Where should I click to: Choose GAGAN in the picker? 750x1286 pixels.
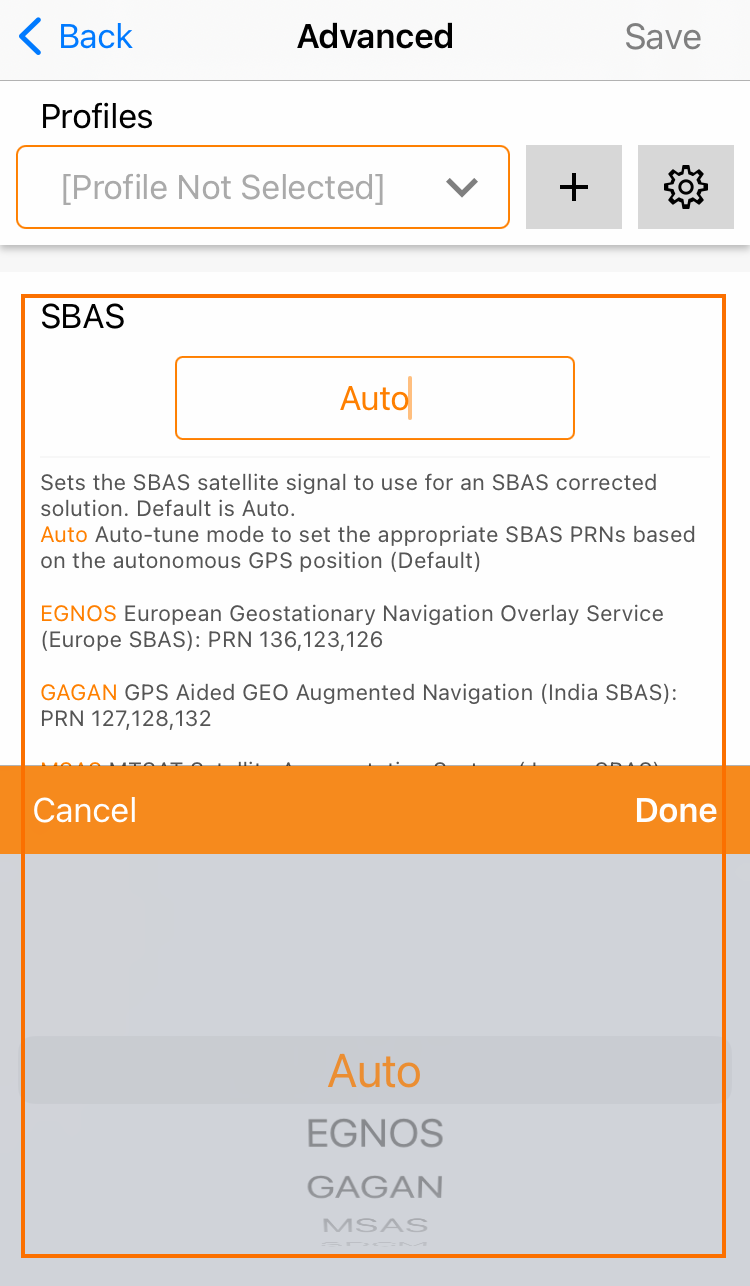375,1187
